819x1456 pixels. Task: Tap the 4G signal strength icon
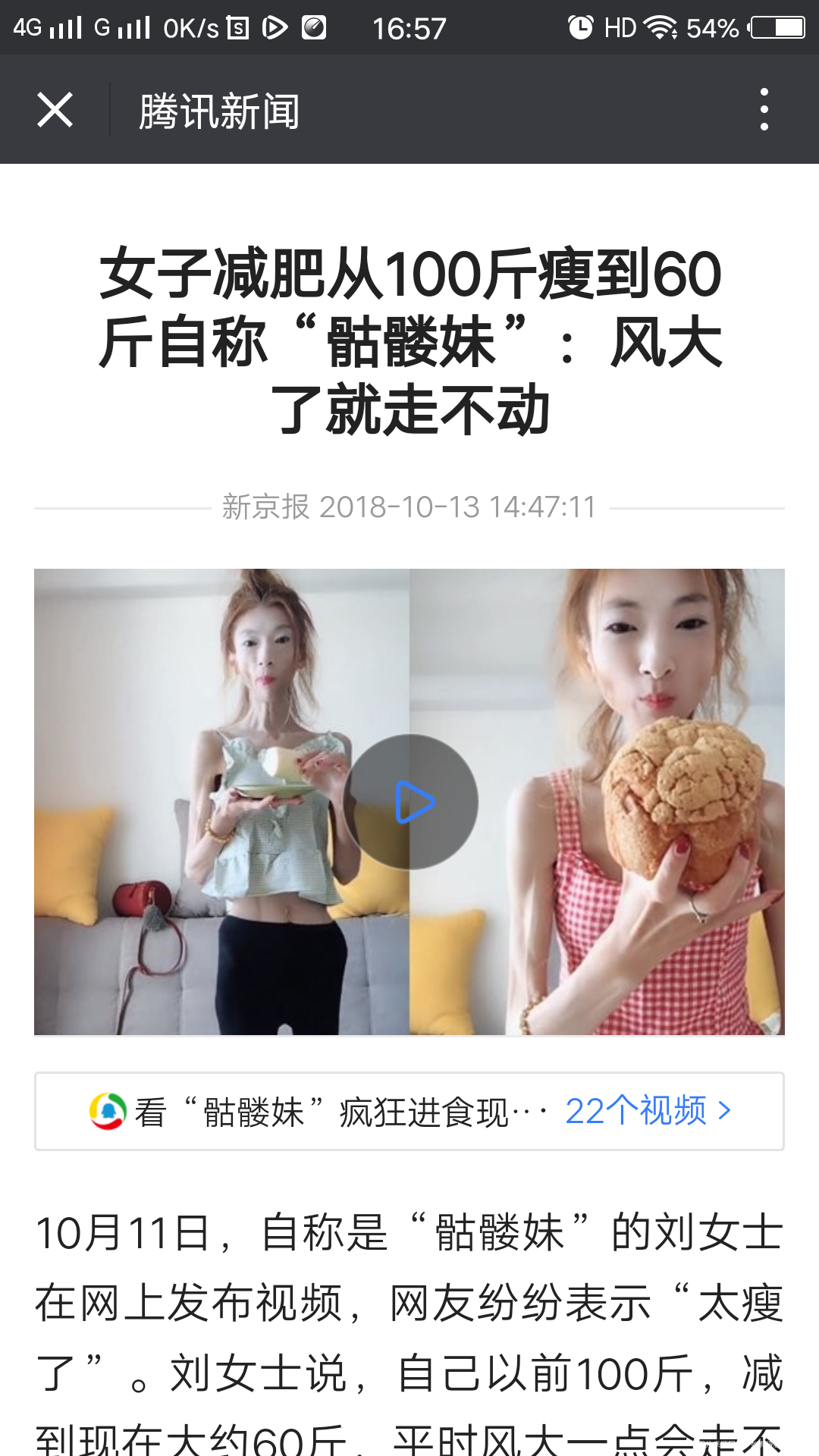click(x=45, y=28)
